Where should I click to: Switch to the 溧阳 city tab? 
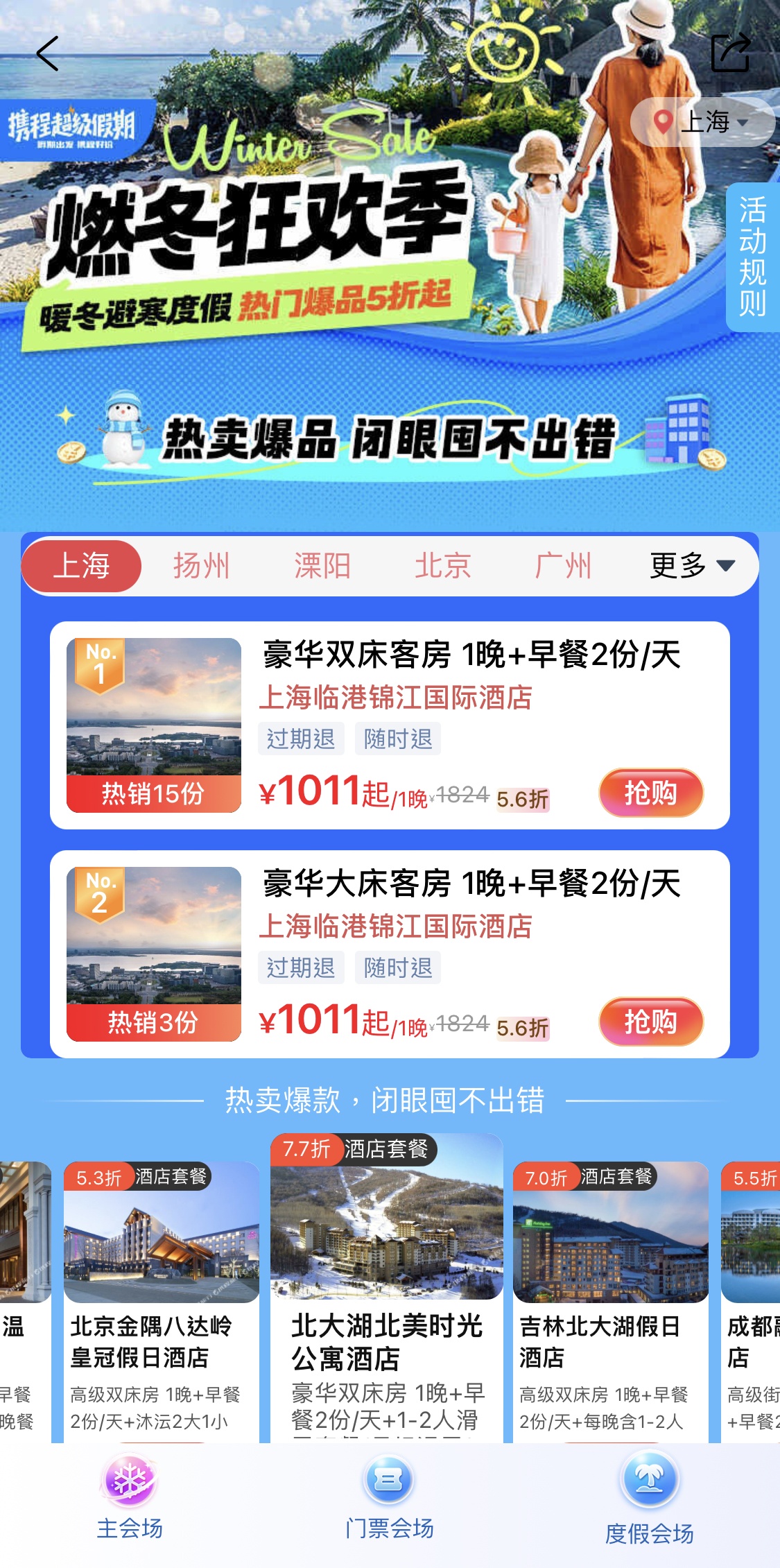322,566
